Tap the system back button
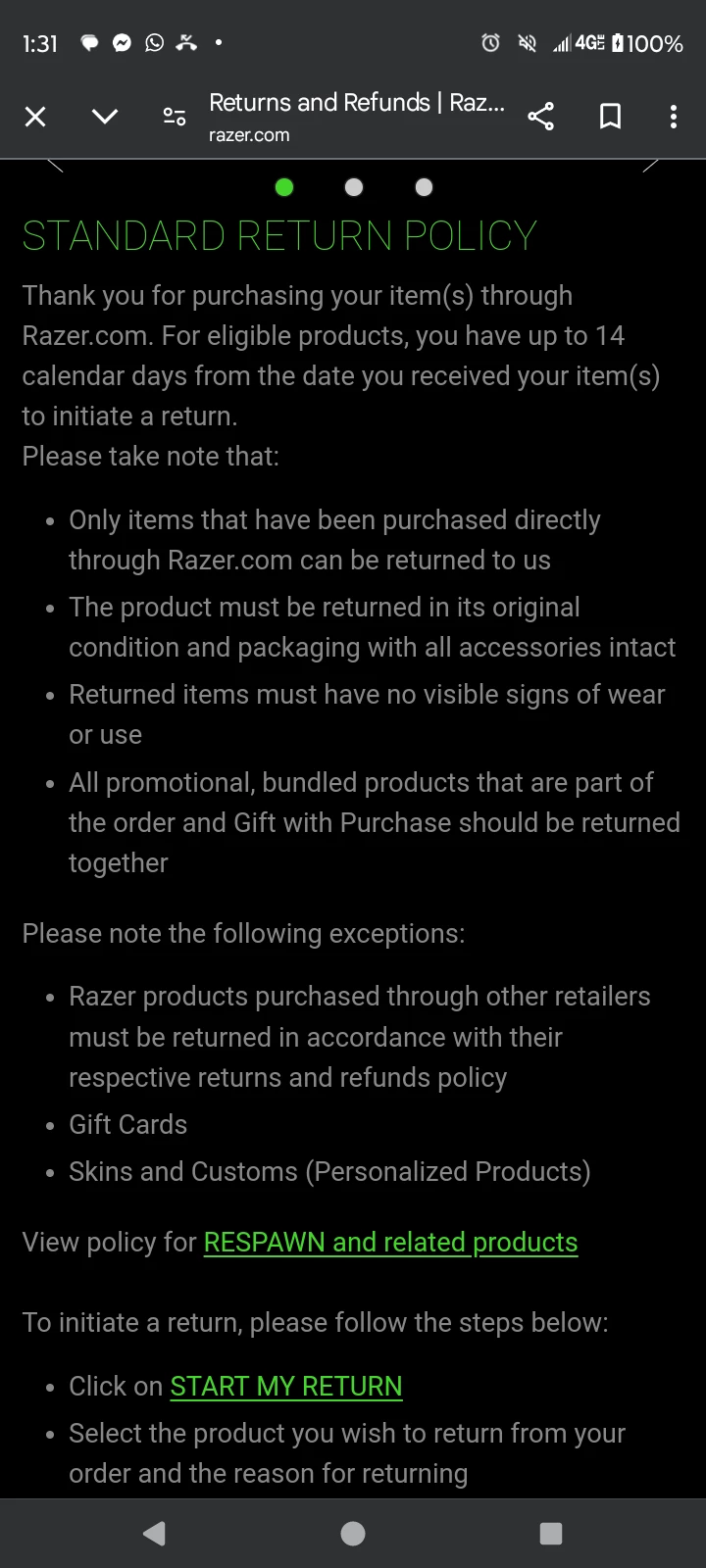The image size is (706, 1568). (x=154, y=1534)
